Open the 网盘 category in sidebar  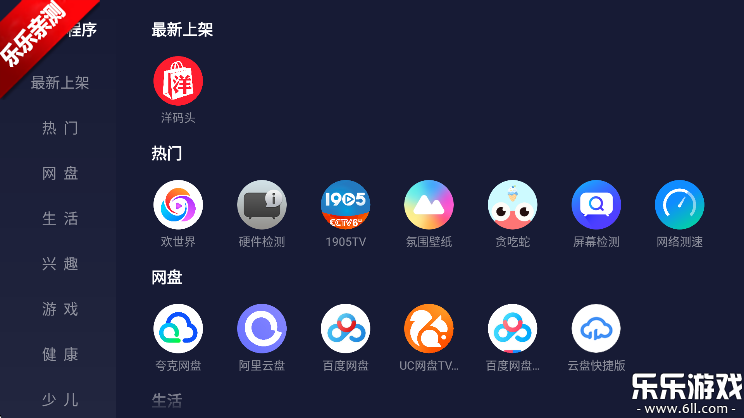(60, 173)
